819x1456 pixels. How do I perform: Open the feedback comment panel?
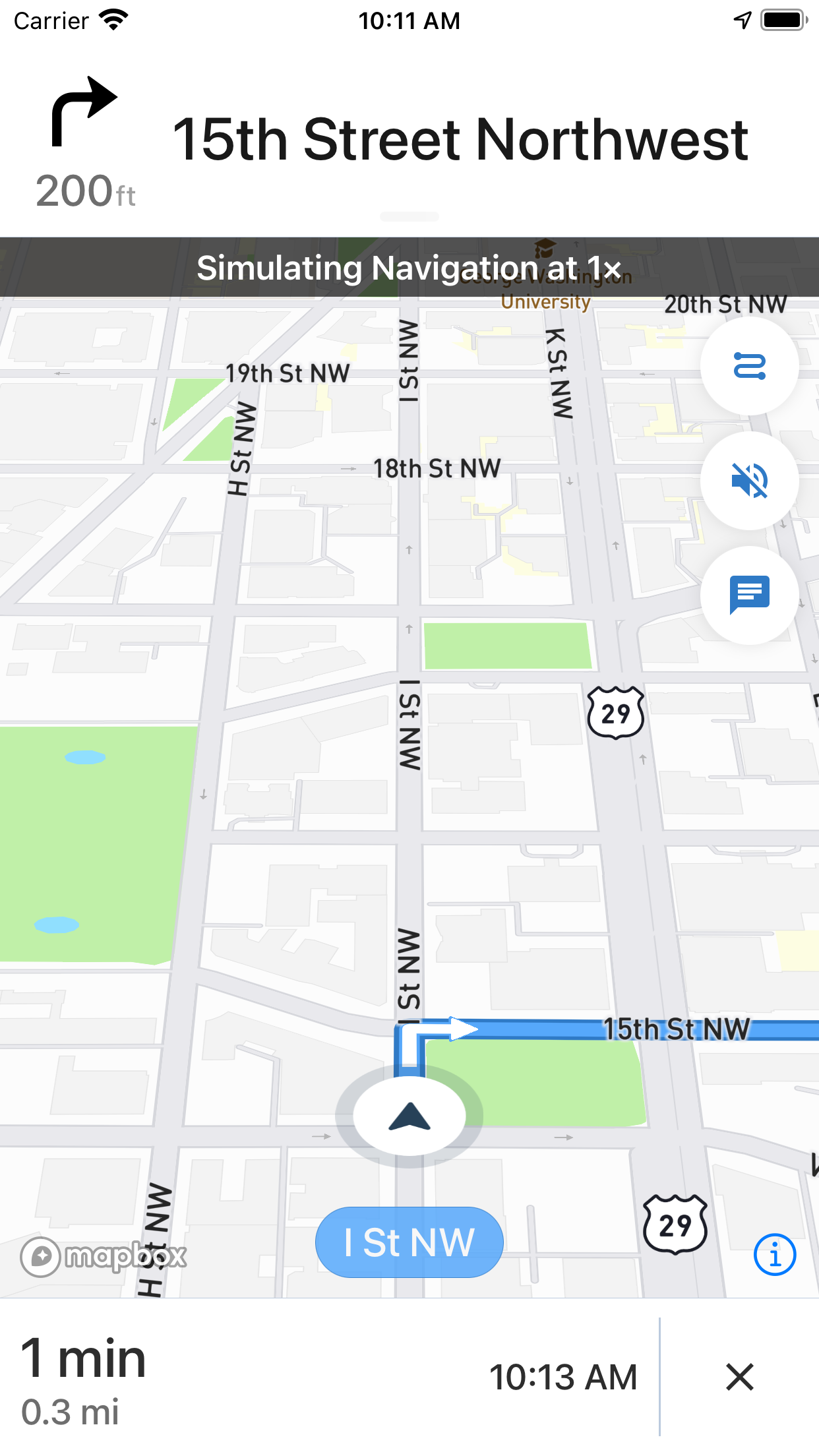point(749,595)
